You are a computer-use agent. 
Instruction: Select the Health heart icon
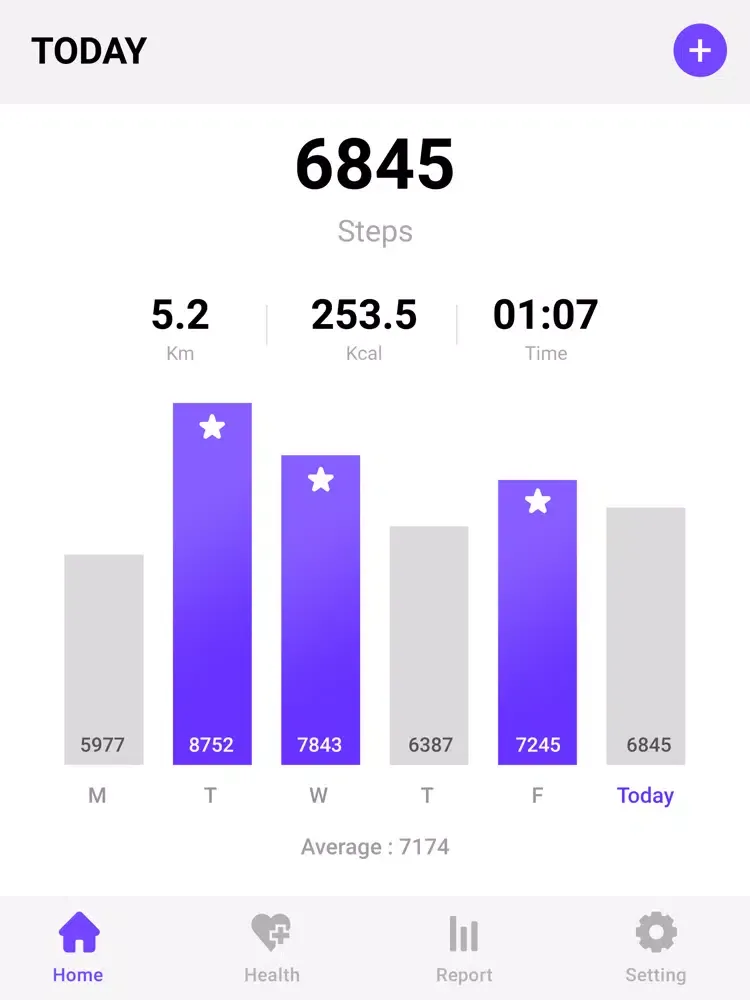[x=271, y=932]
